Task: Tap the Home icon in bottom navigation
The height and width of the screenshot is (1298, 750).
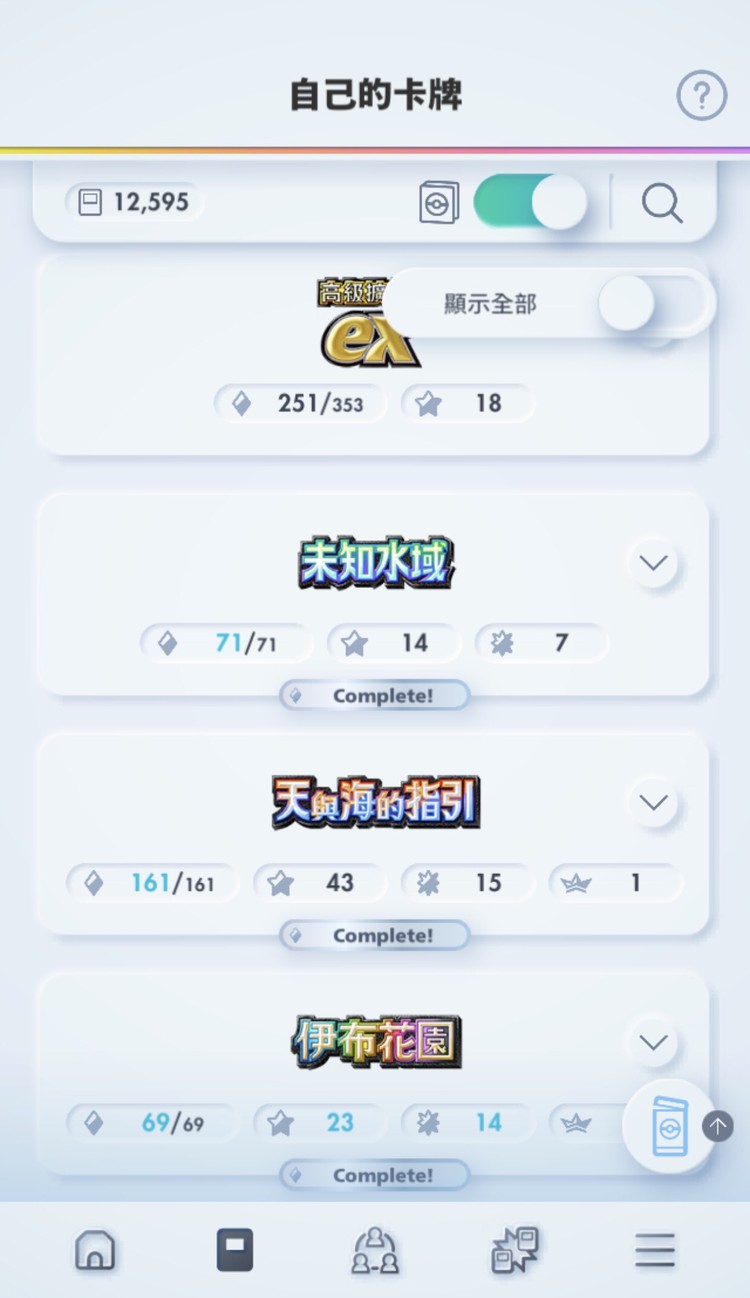Action: coord(95,1250)
